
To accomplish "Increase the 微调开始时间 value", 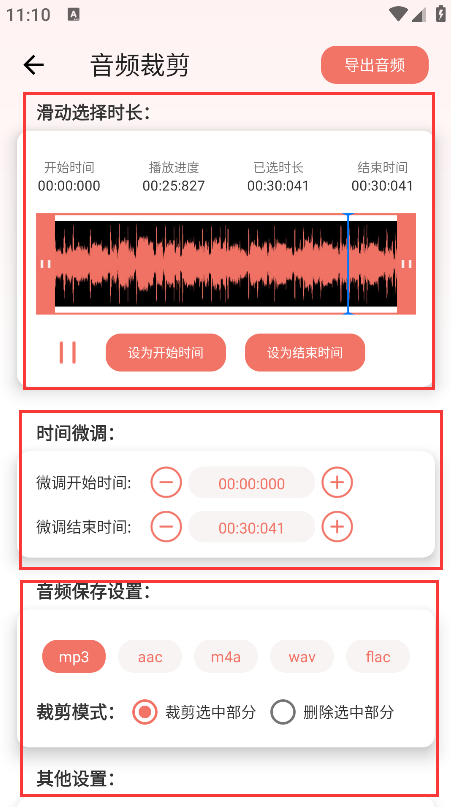I will coord(337,482).
